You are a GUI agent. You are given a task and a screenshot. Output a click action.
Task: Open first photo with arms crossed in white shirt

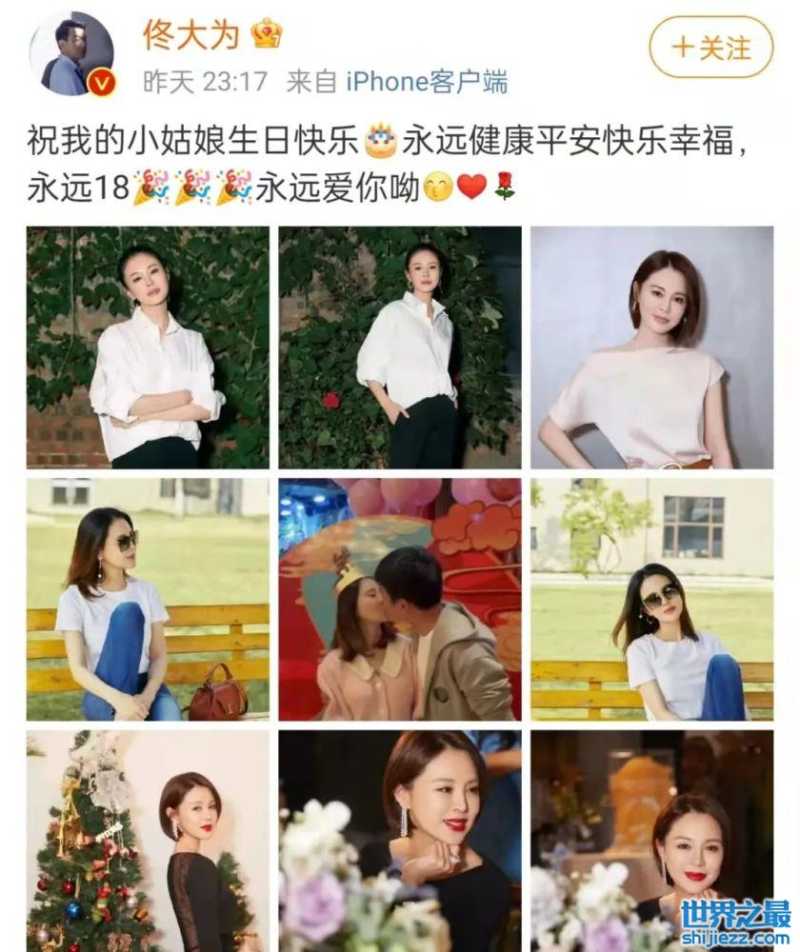pos(148,347)
